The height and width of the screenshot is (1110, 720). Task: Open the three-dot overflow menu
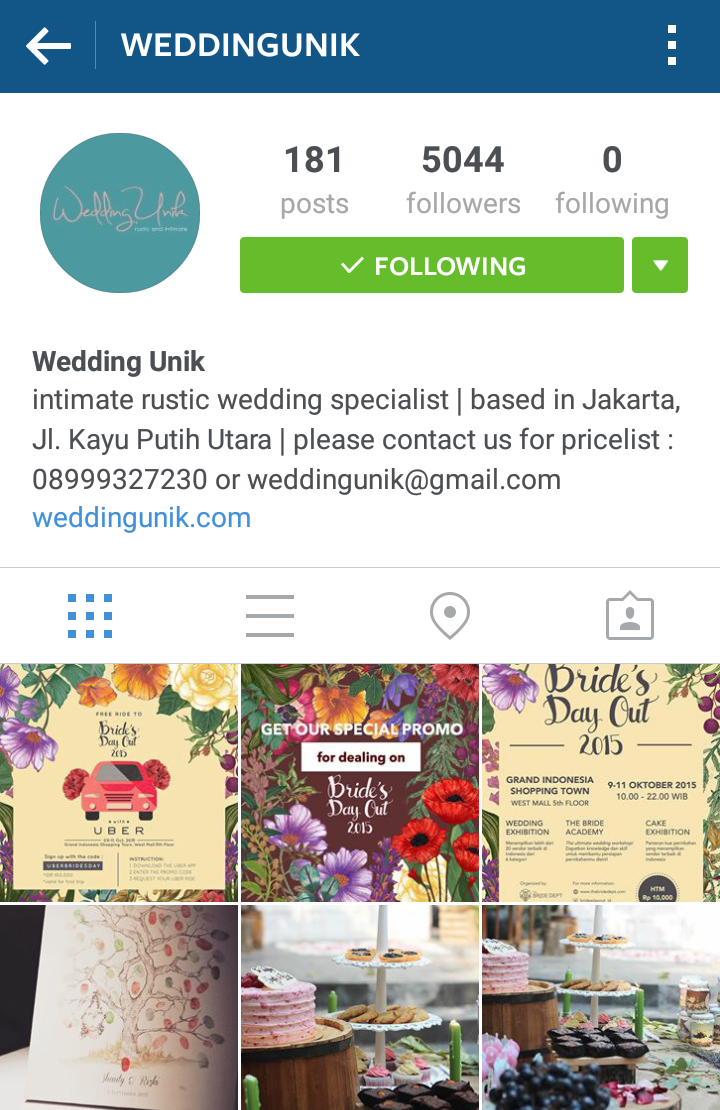pos(671,46)
